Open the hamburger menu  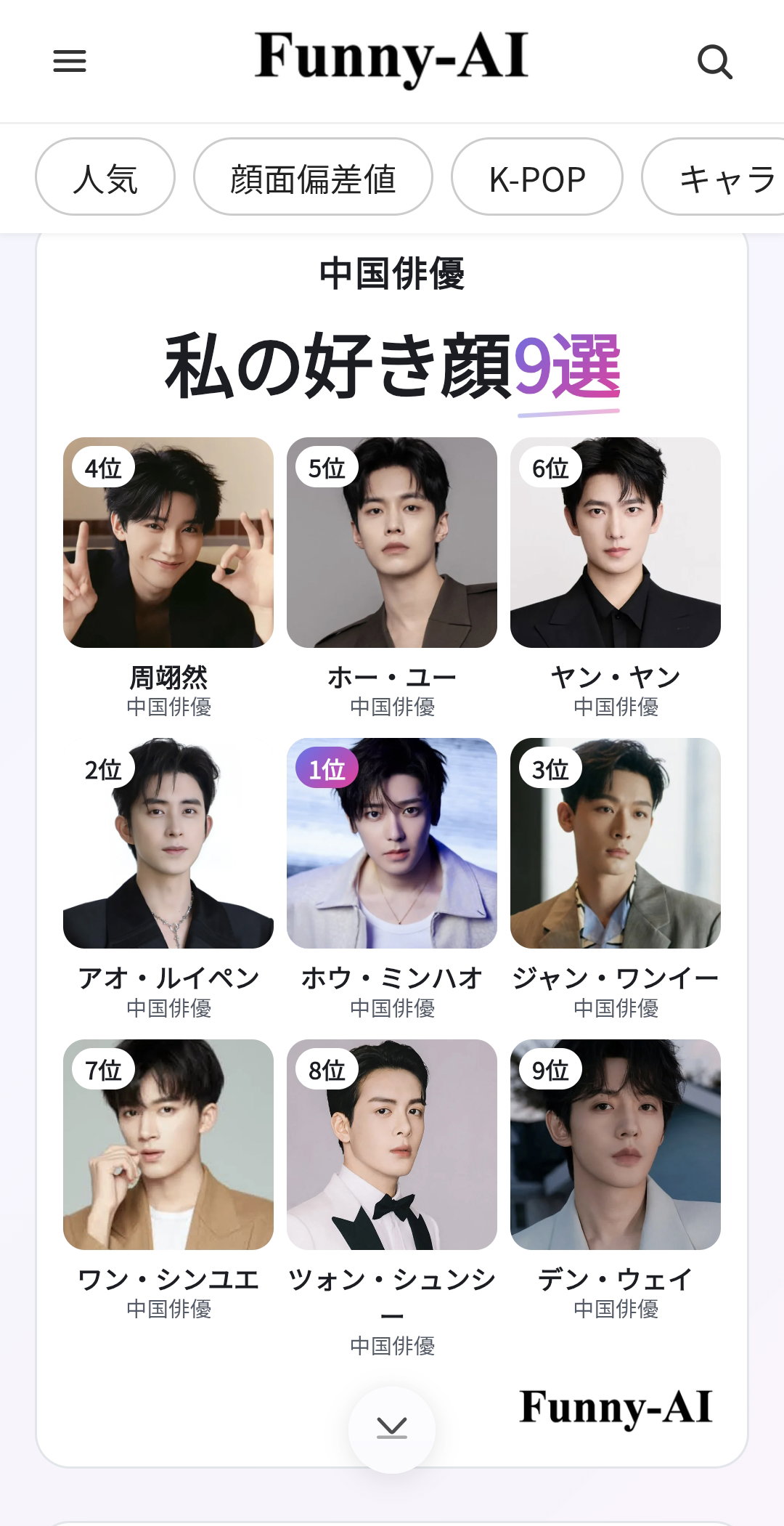[x=70, y=61]
